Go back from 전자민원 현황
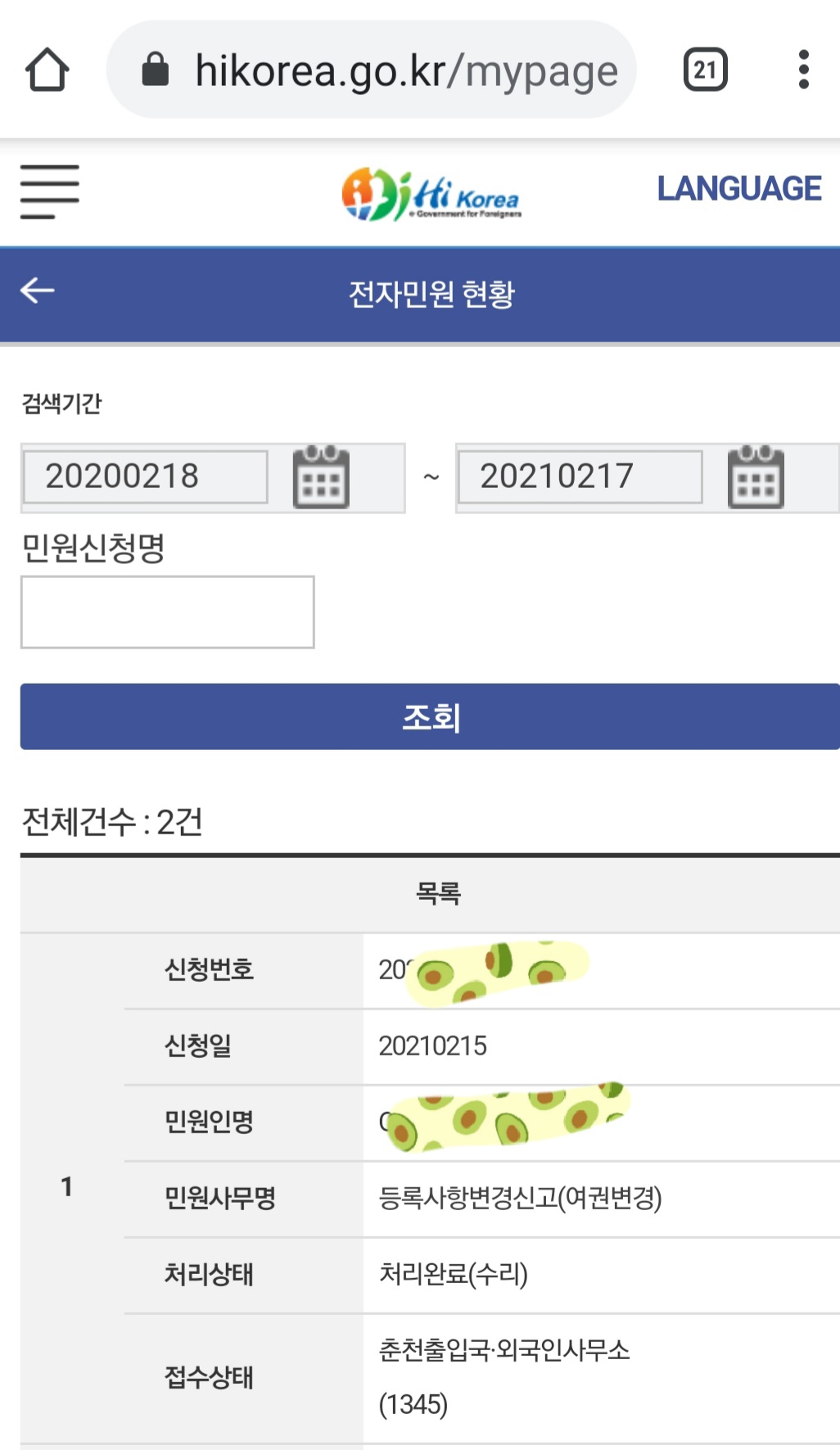 coord(38,291)
